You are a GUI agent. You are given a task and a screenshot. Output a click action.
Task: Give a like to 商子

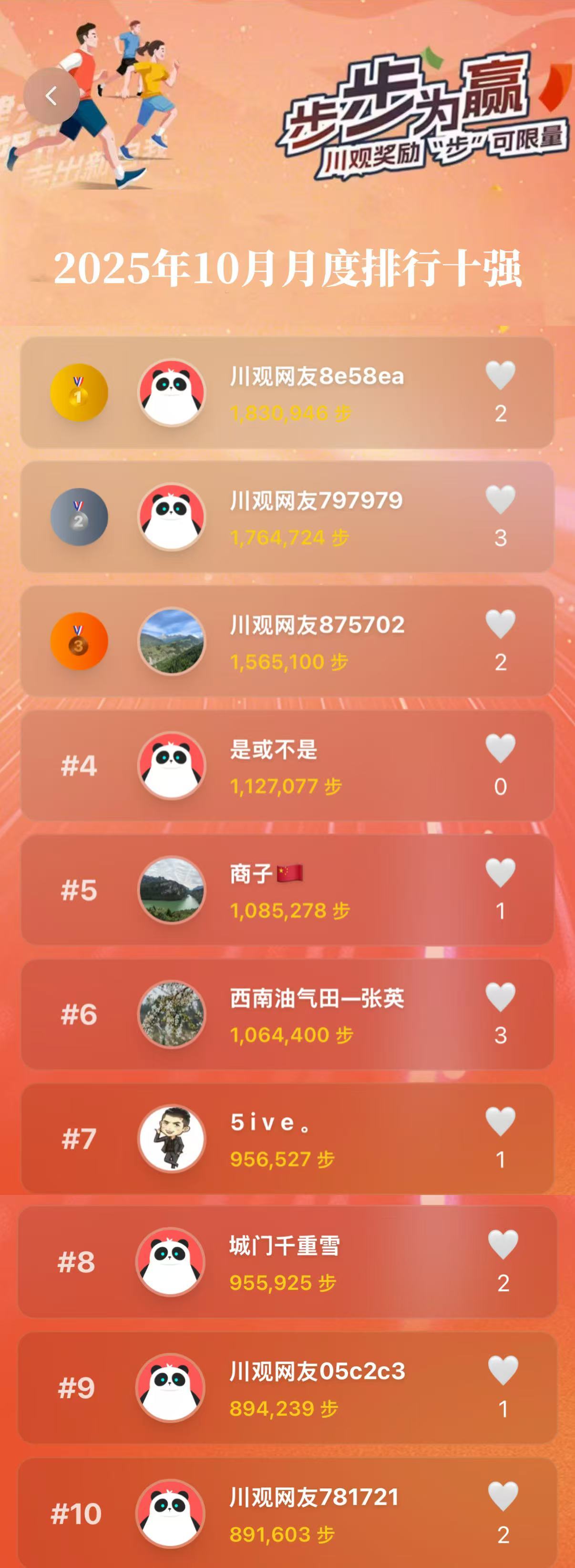point(500,873)
